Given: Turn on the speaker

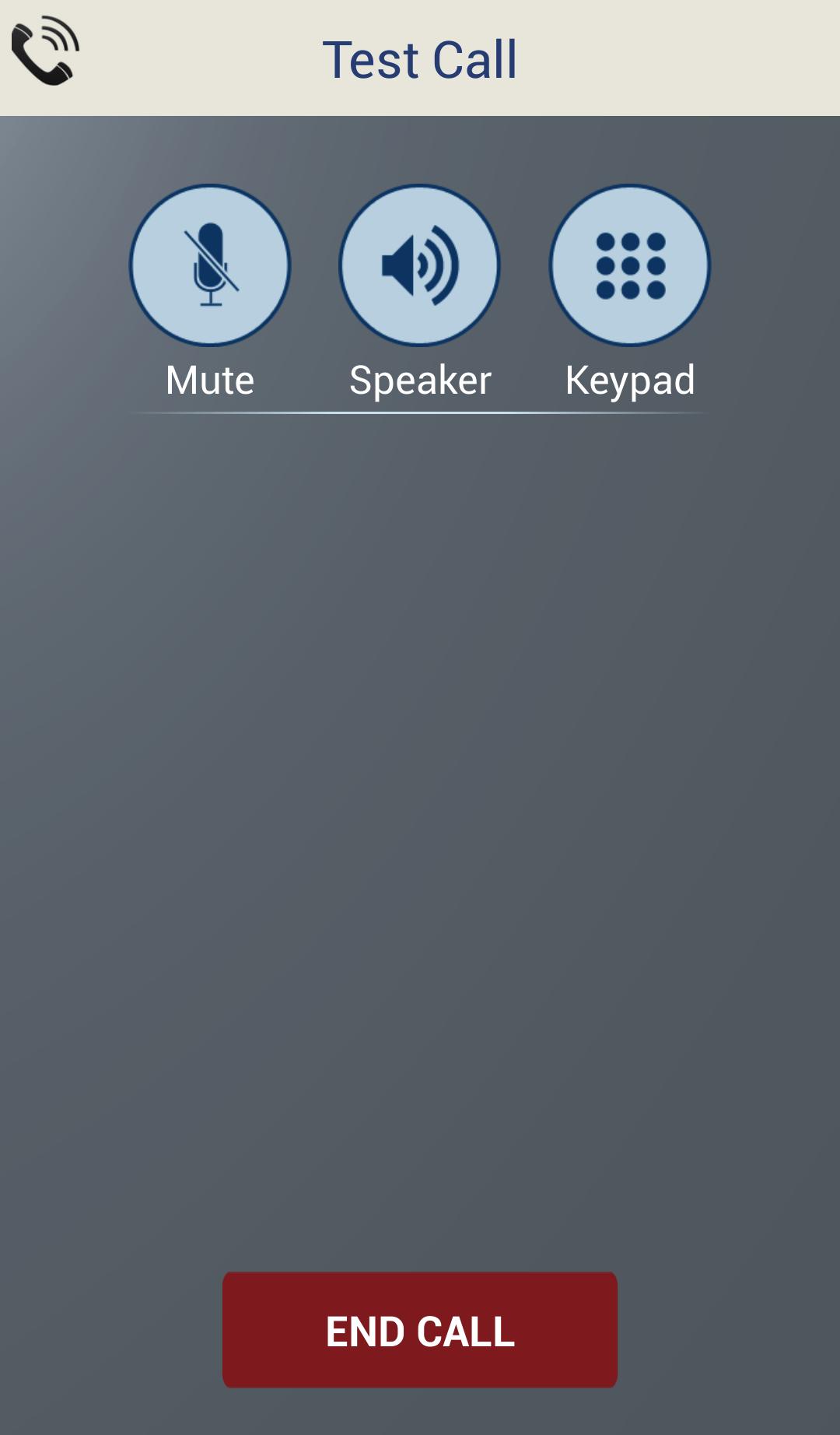Looking at the screenshot, I should [x=420, y=265].
